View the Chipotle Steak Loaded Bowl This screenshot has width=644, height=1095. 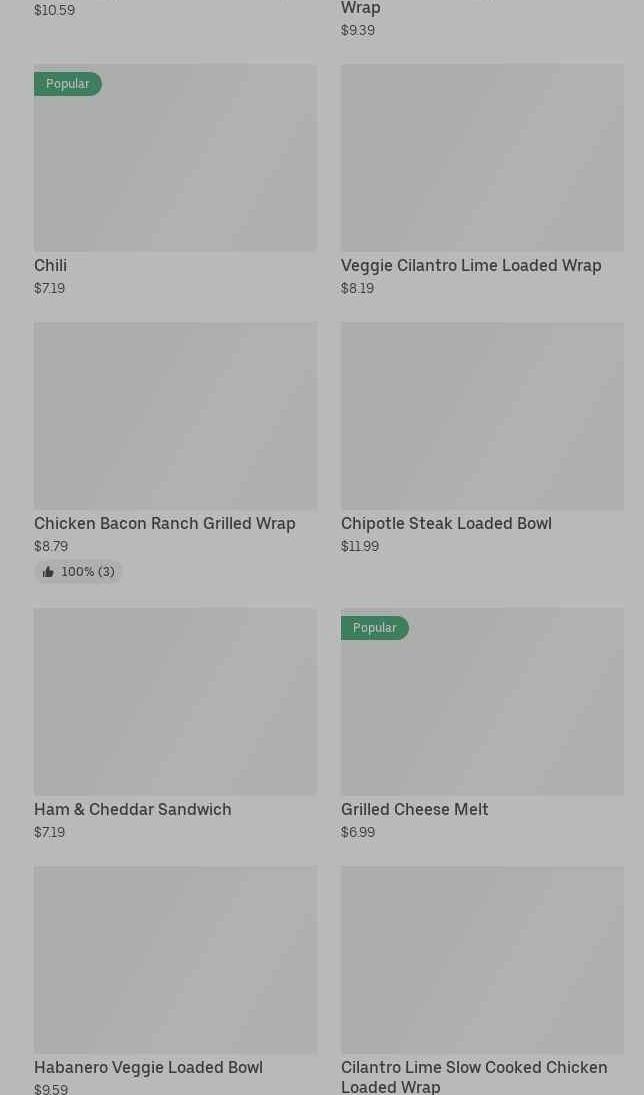pos(482,439)
